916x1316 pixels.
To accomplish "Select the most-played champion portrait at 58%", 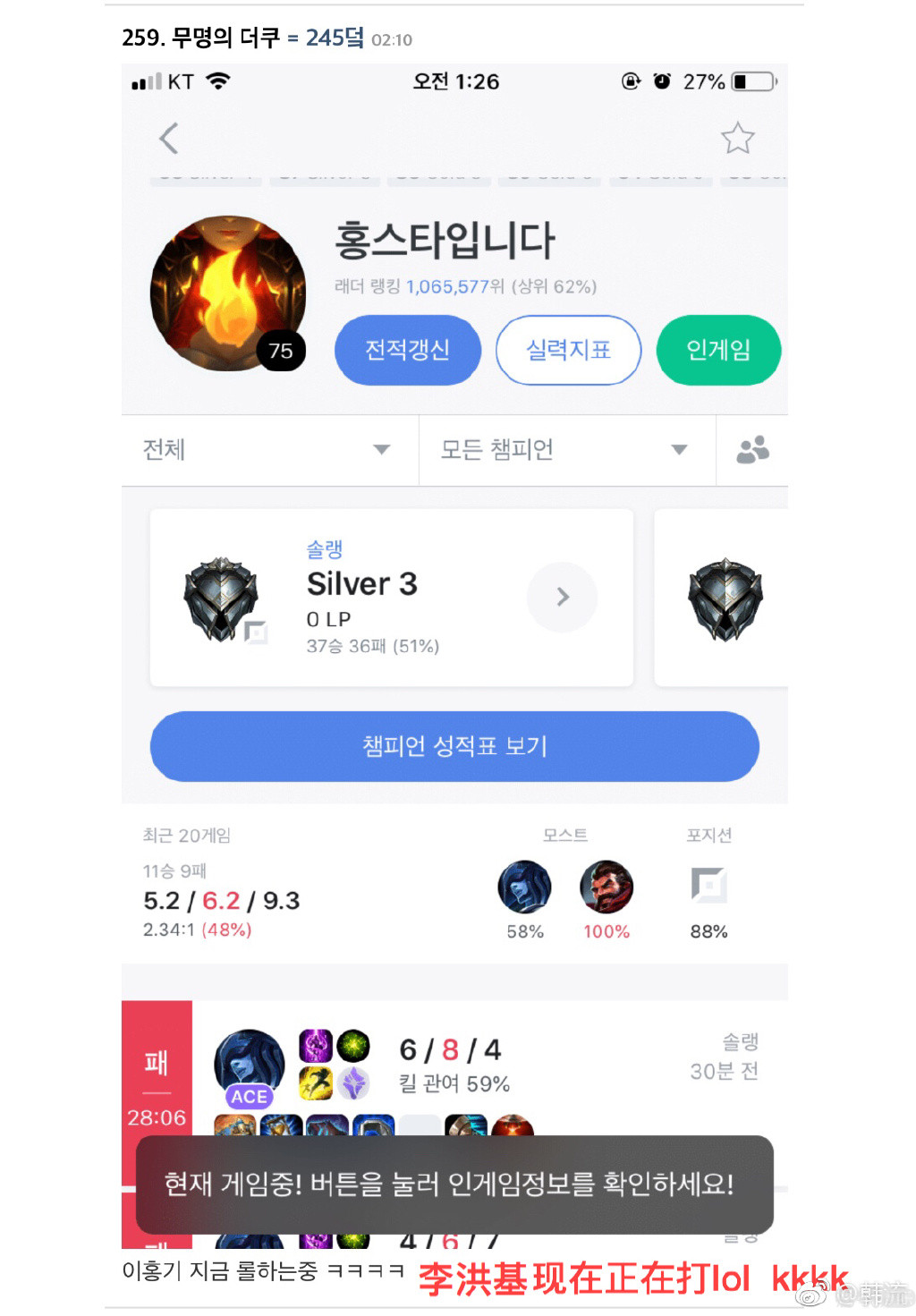I will [x=524, y=887].
